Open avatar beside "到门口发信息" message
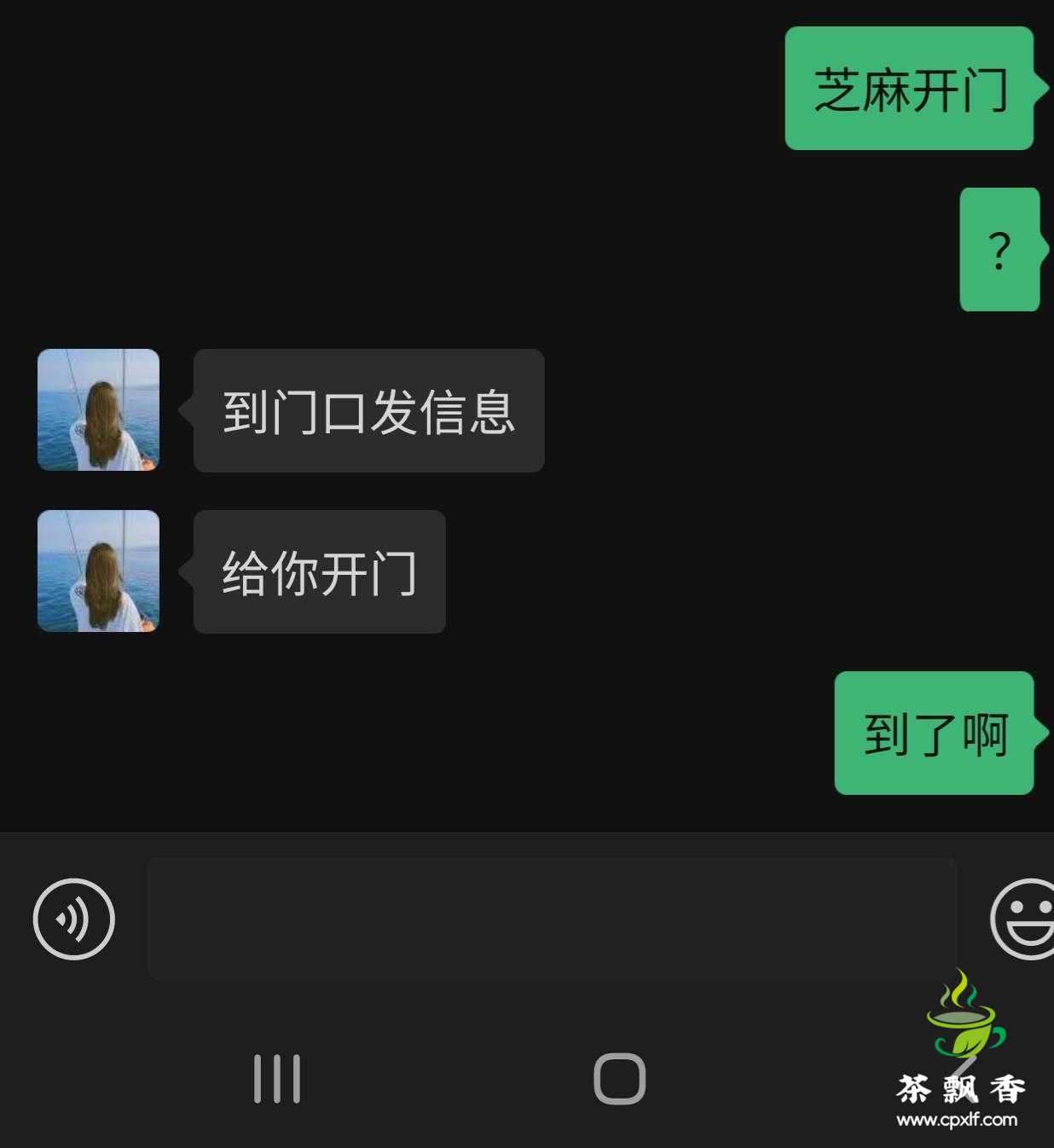This screenshot has width=1054, height=1148. [x=98, y=409]
